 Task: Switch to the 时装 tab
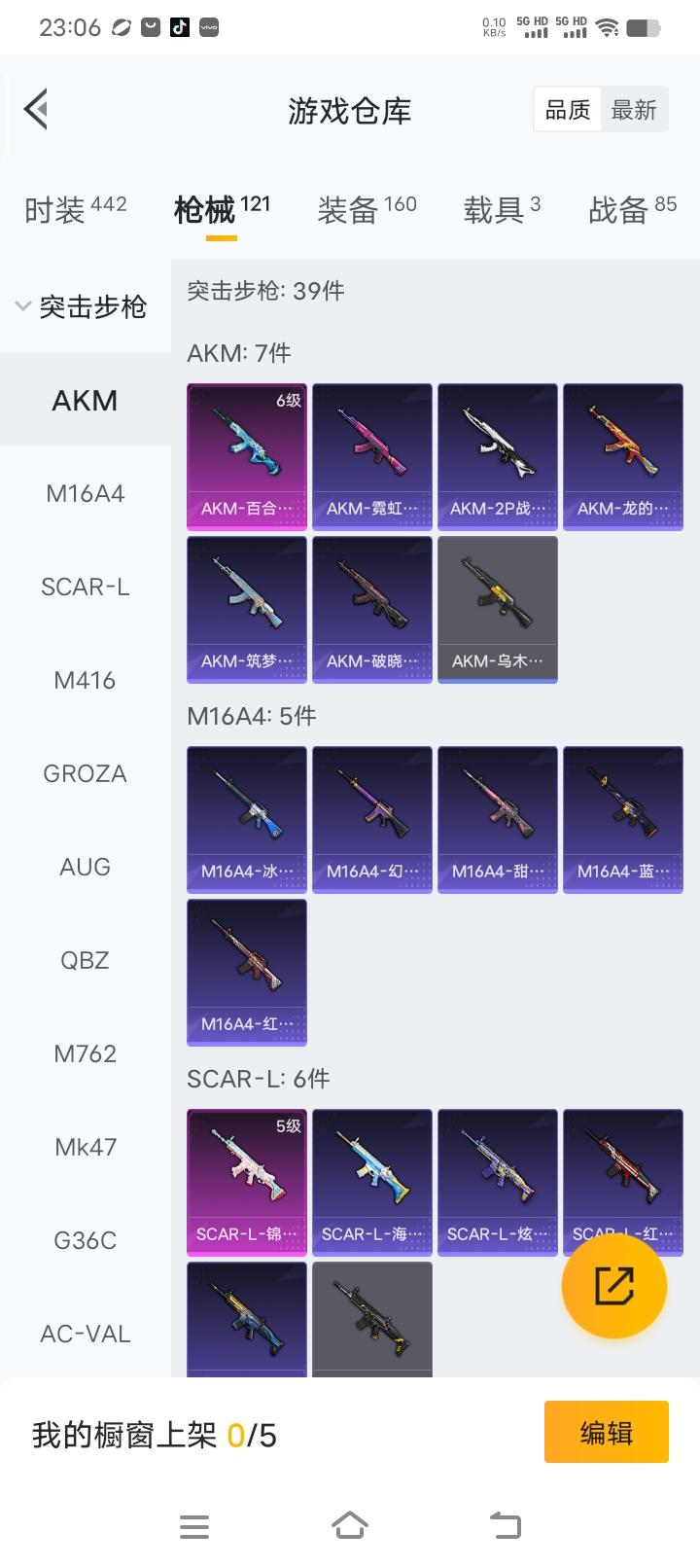click(75, 208)
